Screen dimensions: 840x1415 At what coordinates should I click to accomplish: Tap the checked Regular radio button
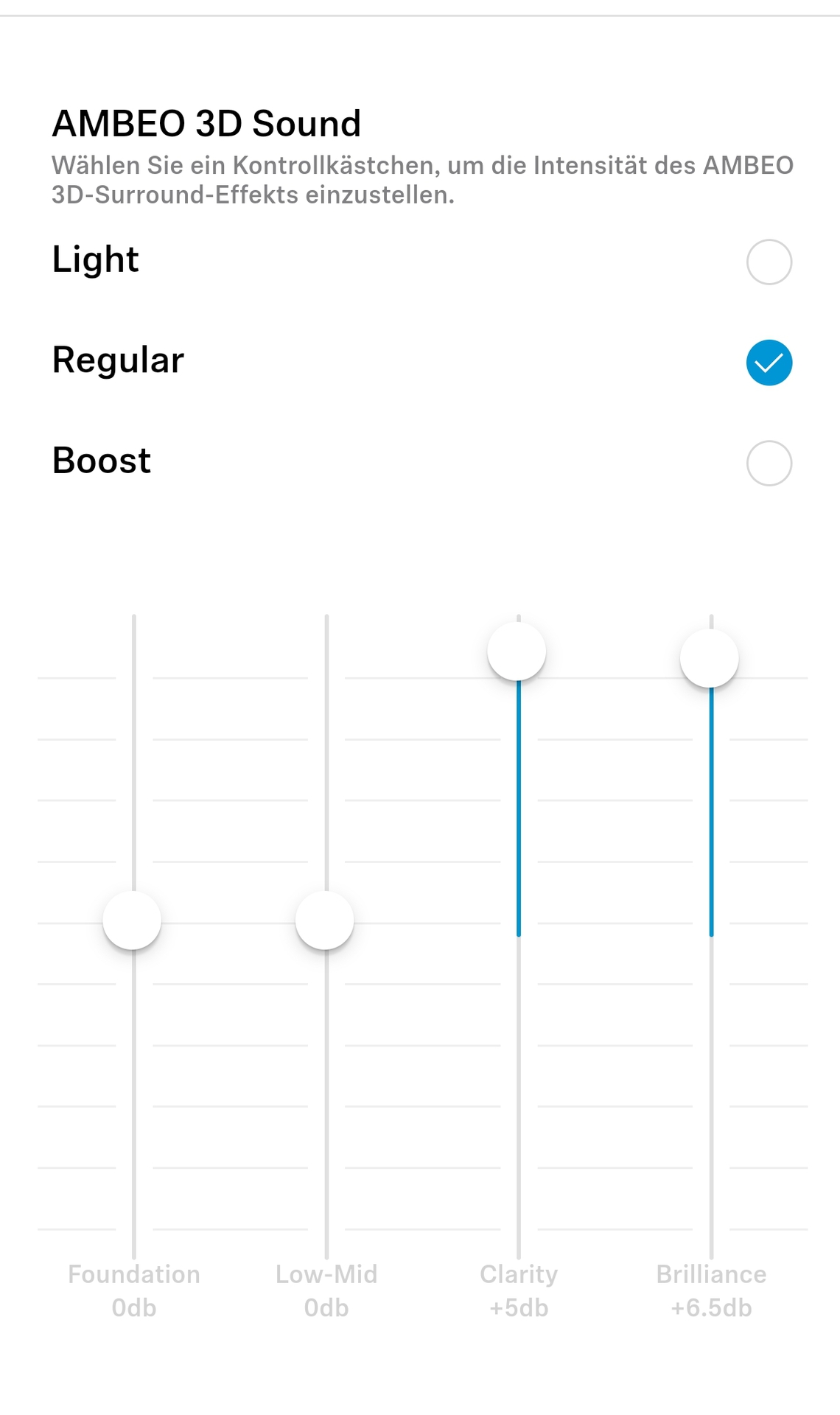point(769,363)
